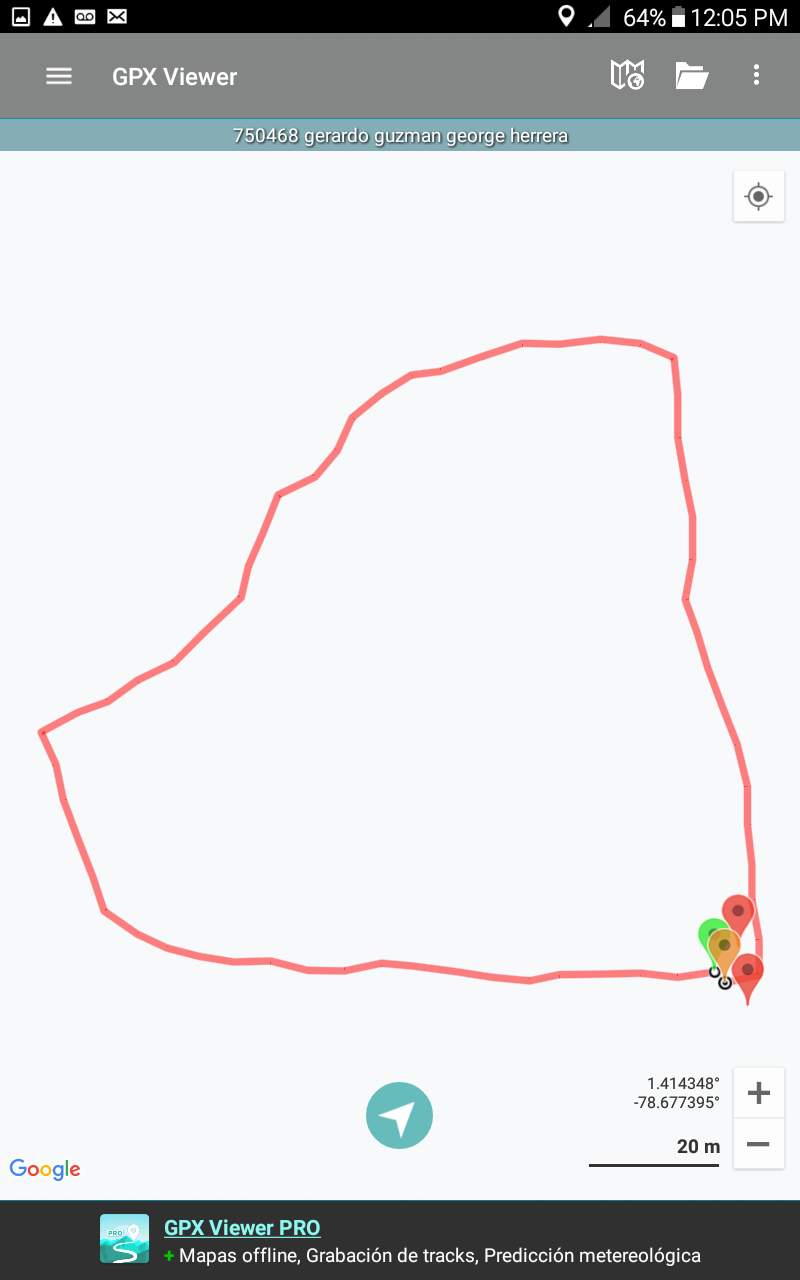Center map on my location
The image size is (800, 1280).
(758, 196)
